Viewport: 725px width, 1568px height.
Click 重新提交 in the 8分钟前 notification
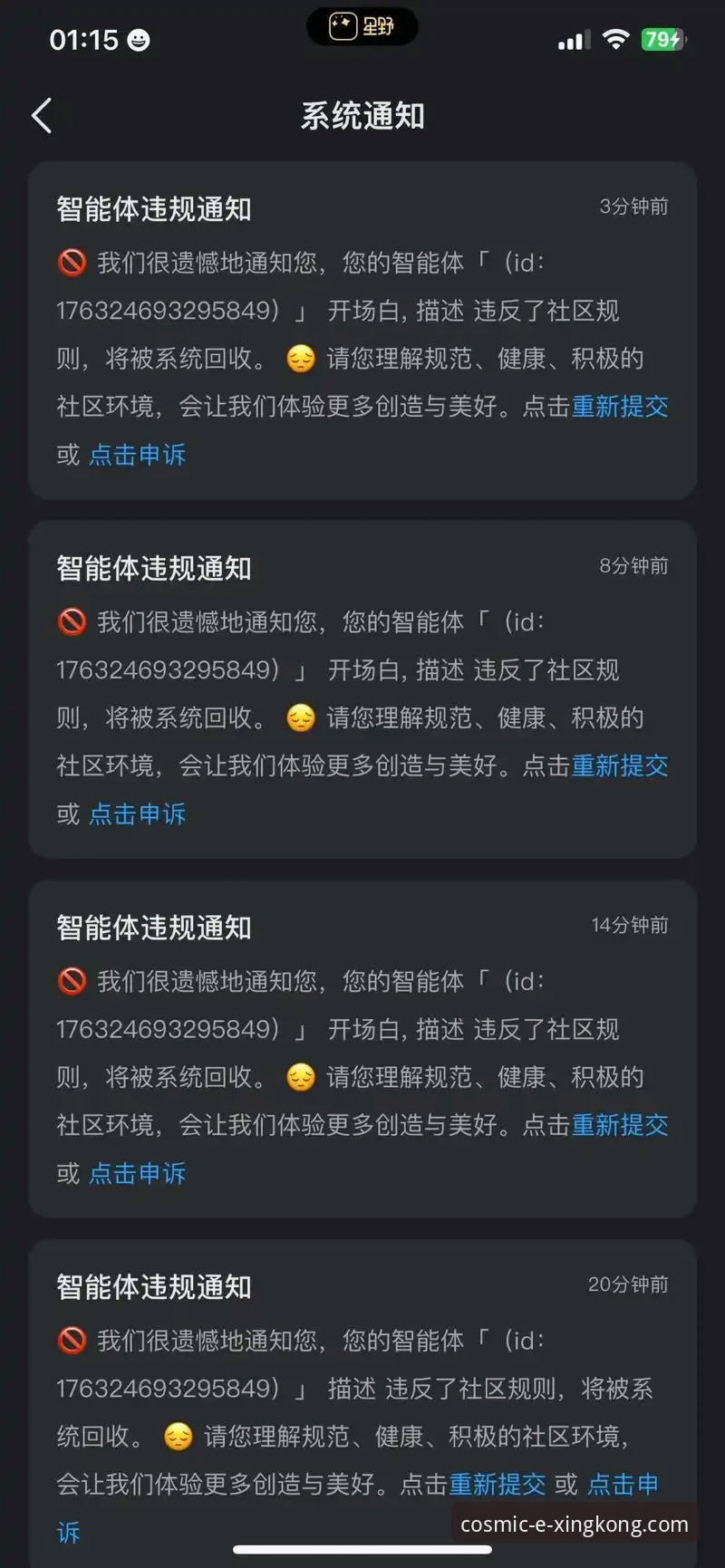620,767
